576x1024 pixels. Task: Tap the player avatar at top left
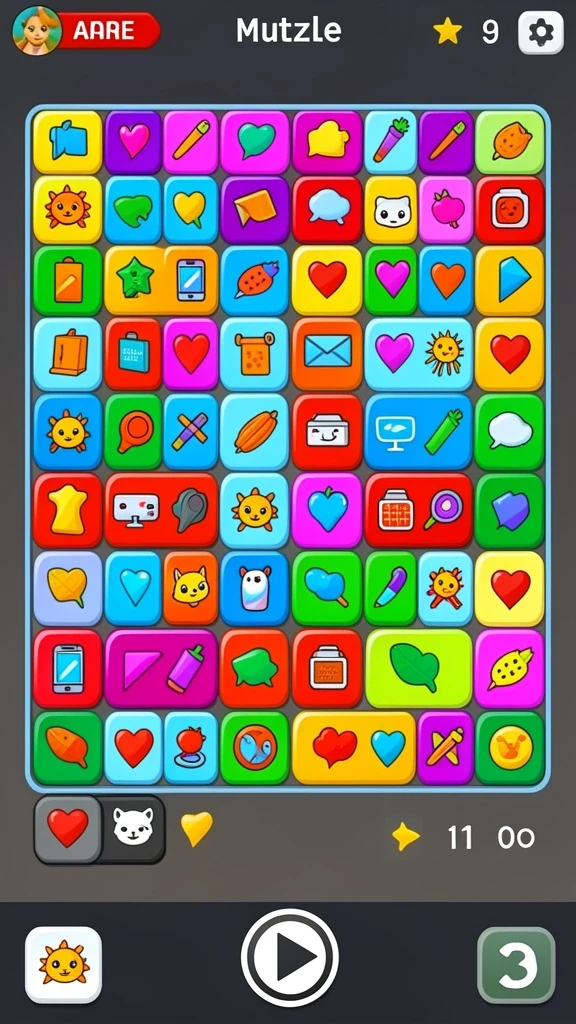(x=37, y=31)
